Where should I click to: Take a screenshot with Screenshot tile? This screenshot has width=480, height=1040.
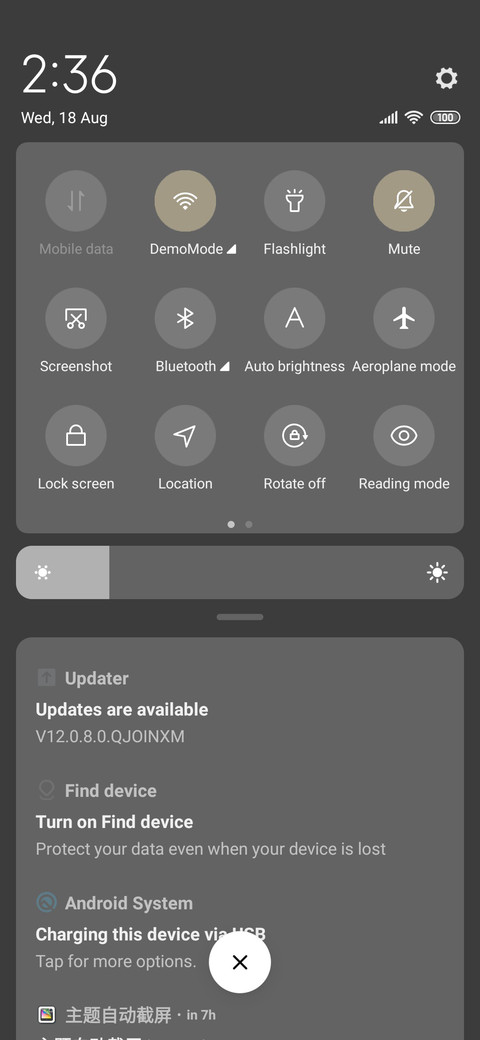tap(76, 318)
